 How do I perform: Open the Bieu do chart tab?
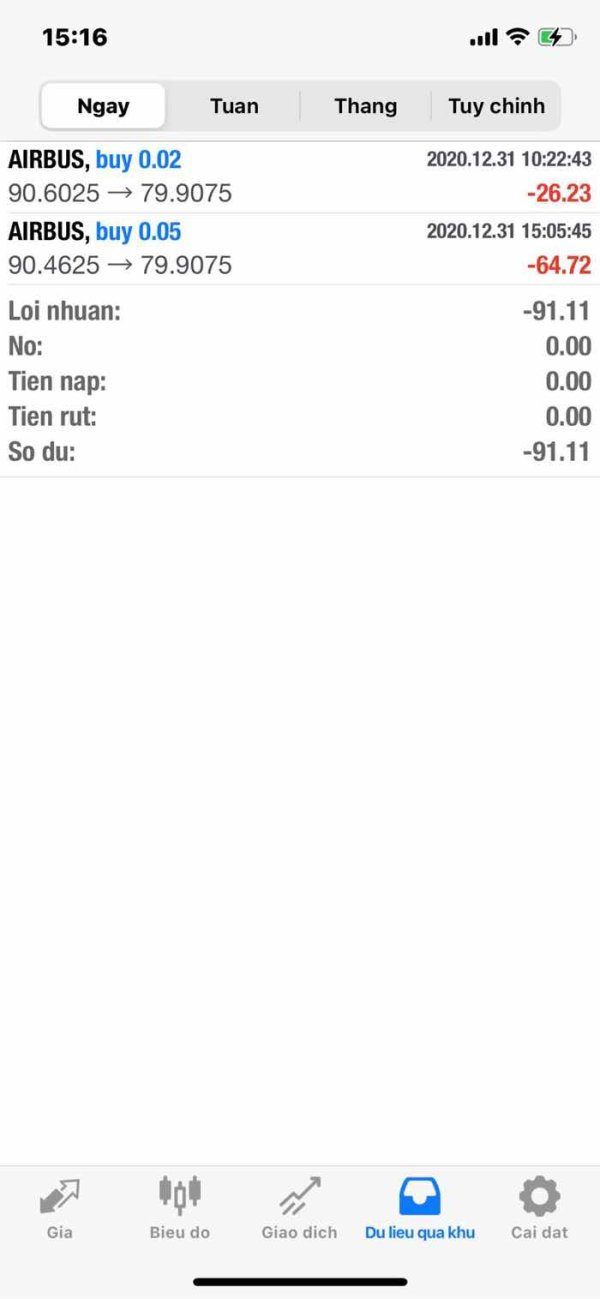(180, 1209)
